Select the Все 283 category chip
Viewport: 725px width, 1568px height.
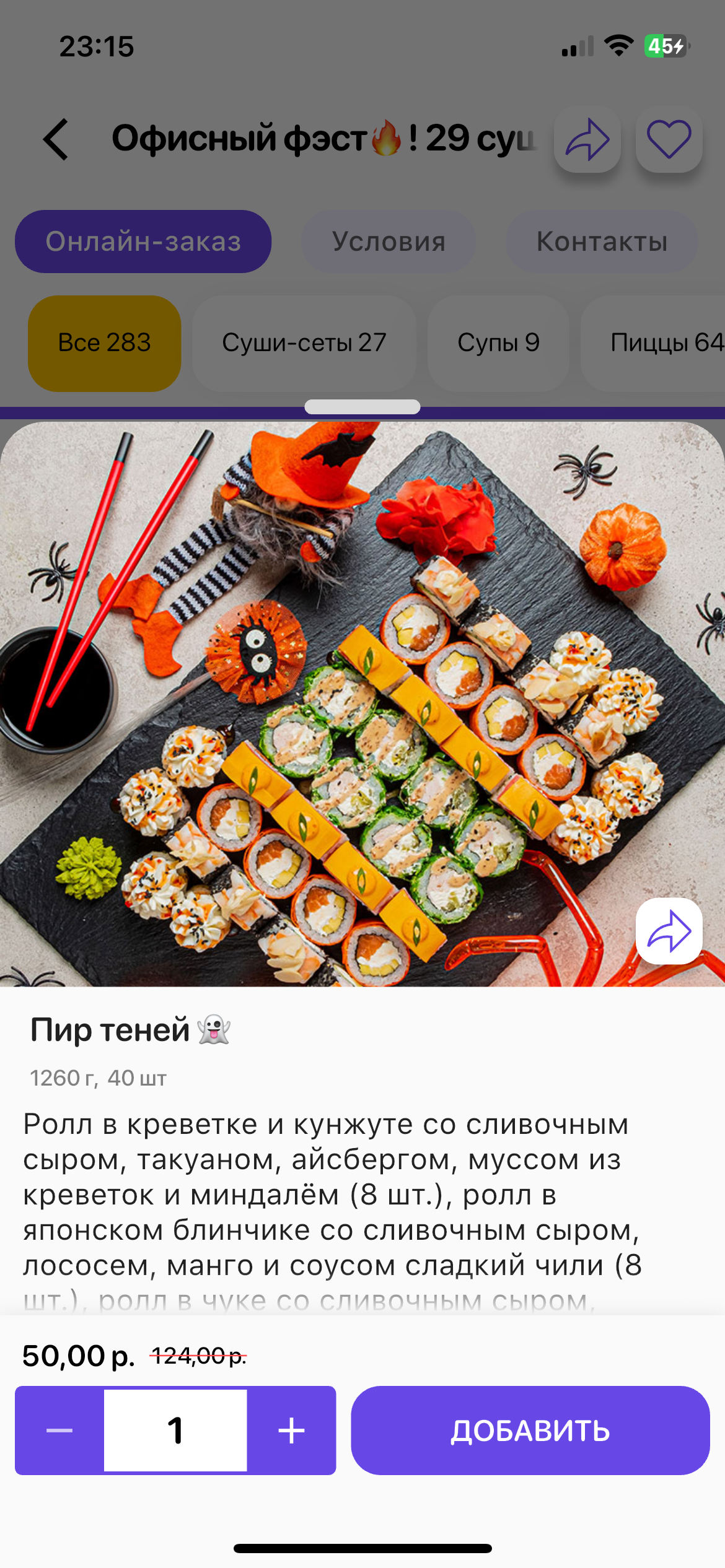pos(104,343)
